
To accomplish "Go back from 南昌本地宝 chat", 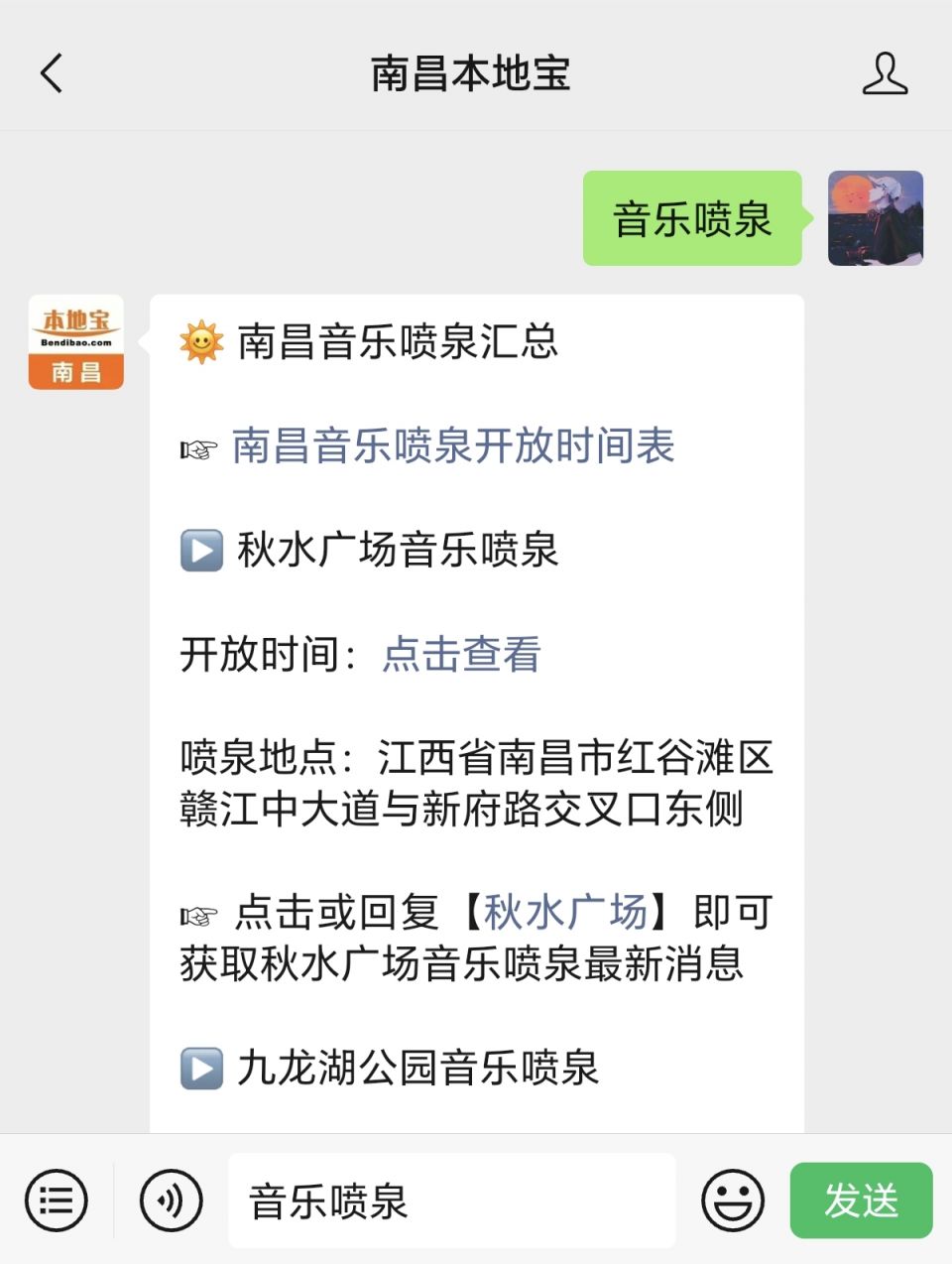I will pyautogui.click(x=52, y=73).
